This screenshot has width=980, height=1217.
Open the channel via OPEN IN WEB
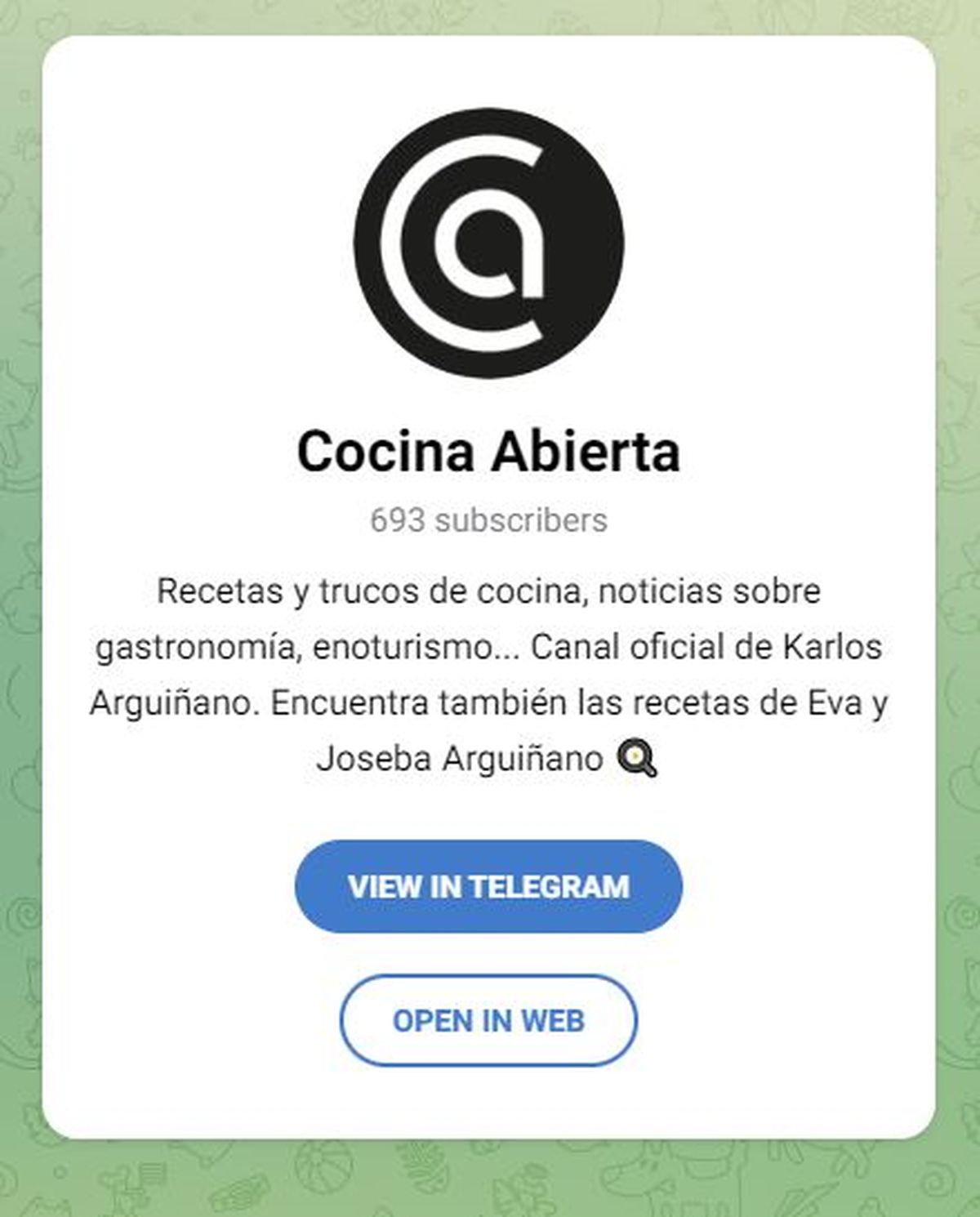click(x=489, y=1020)
